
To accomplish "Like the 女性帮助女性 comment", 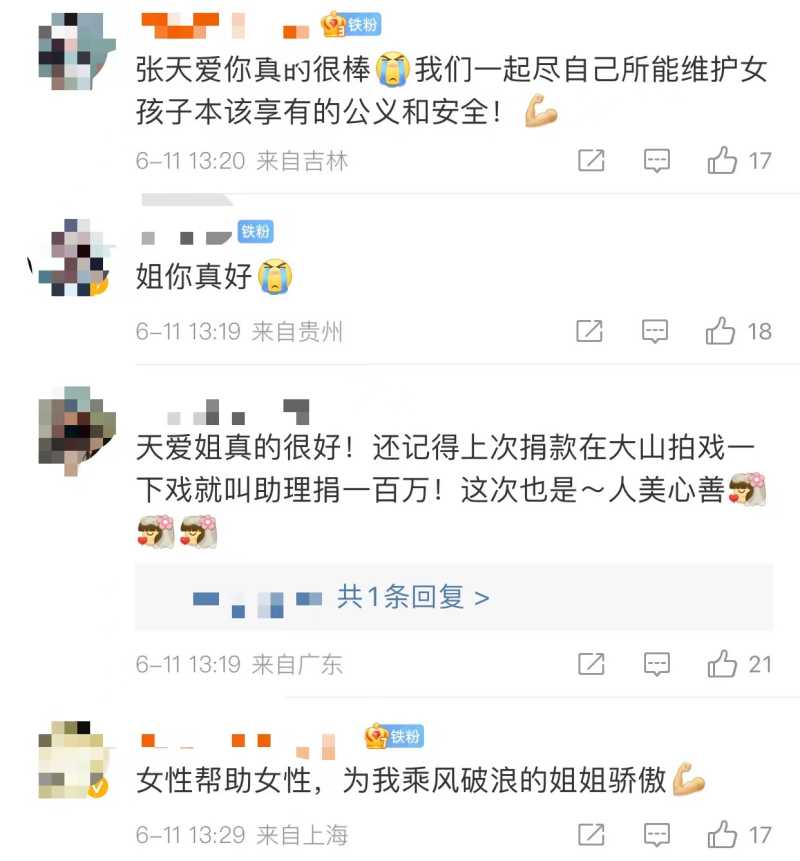I will 723,834.
